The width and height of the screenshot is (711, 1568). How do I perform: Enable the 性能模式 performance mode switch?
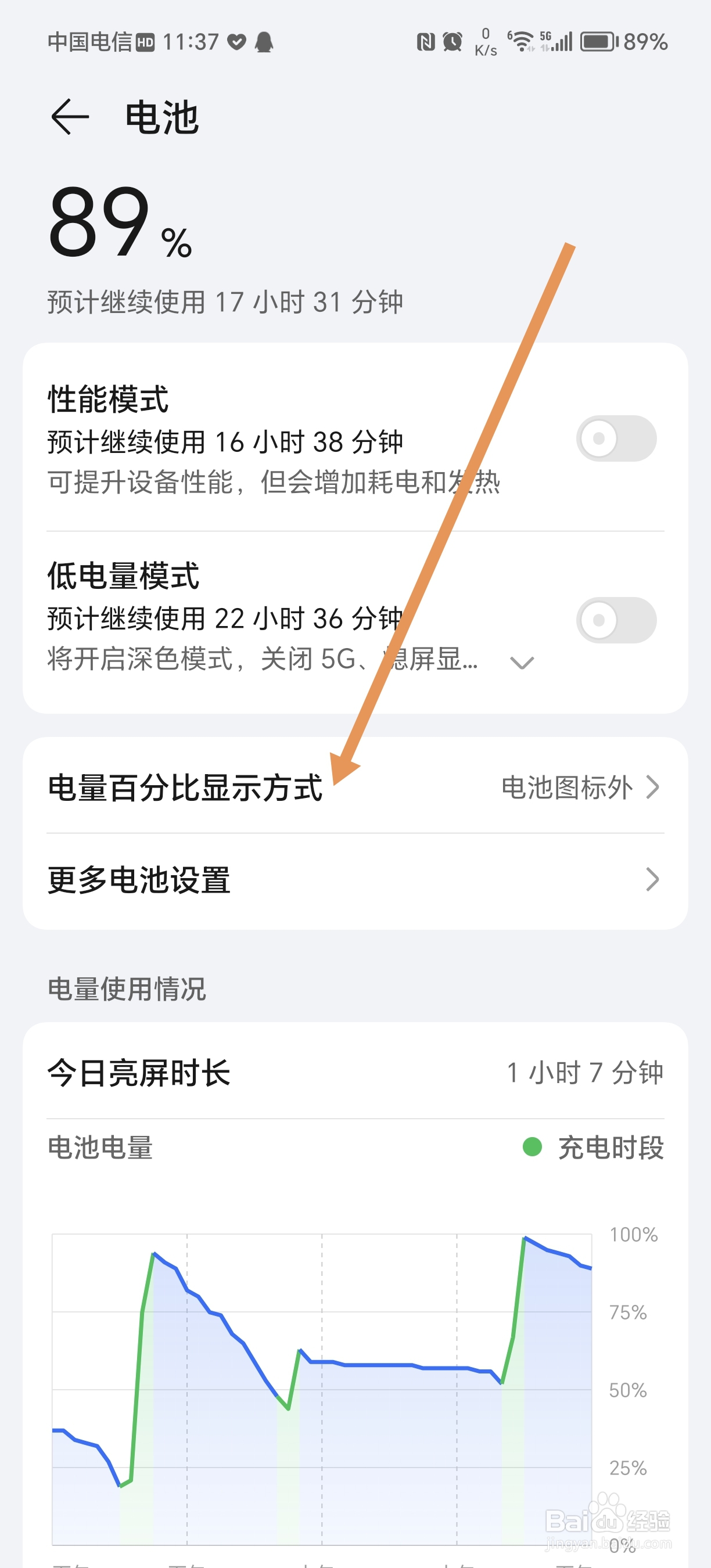tap(615, 440)
